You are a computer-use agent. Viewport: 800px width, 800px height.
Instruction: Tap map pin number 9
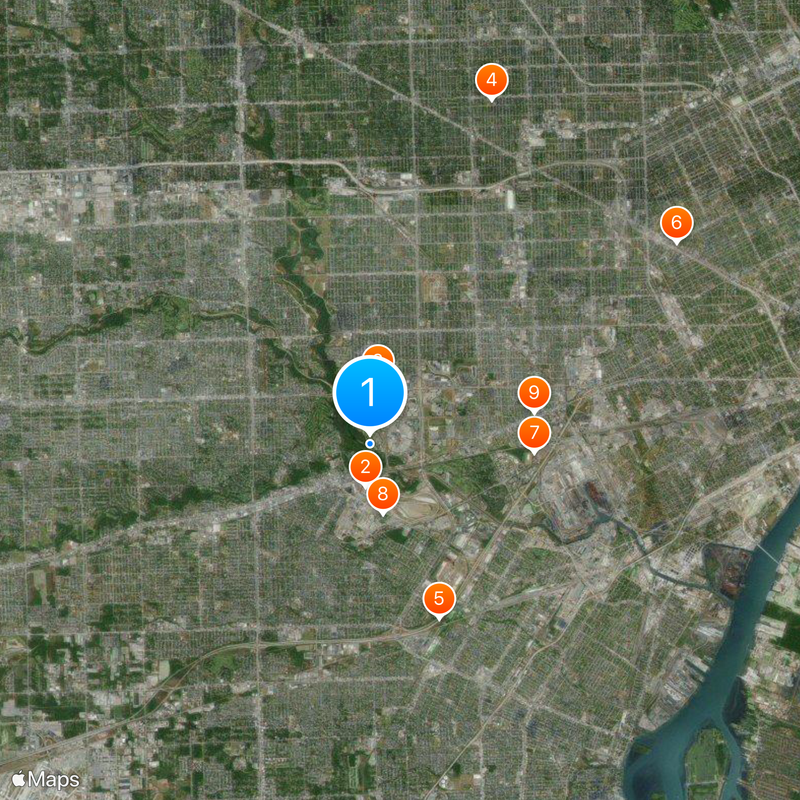534,393
